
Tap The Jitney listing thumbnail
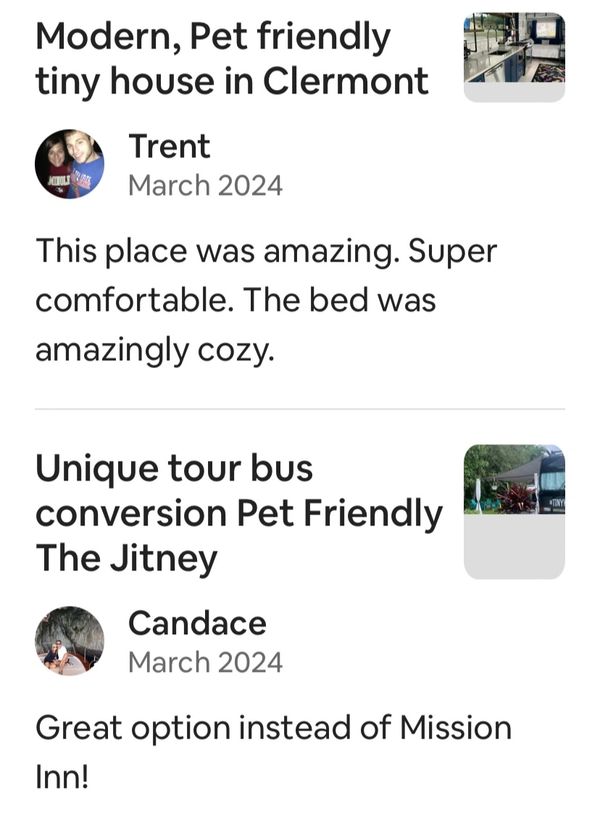pyautogui.click(x=514, y=510)
